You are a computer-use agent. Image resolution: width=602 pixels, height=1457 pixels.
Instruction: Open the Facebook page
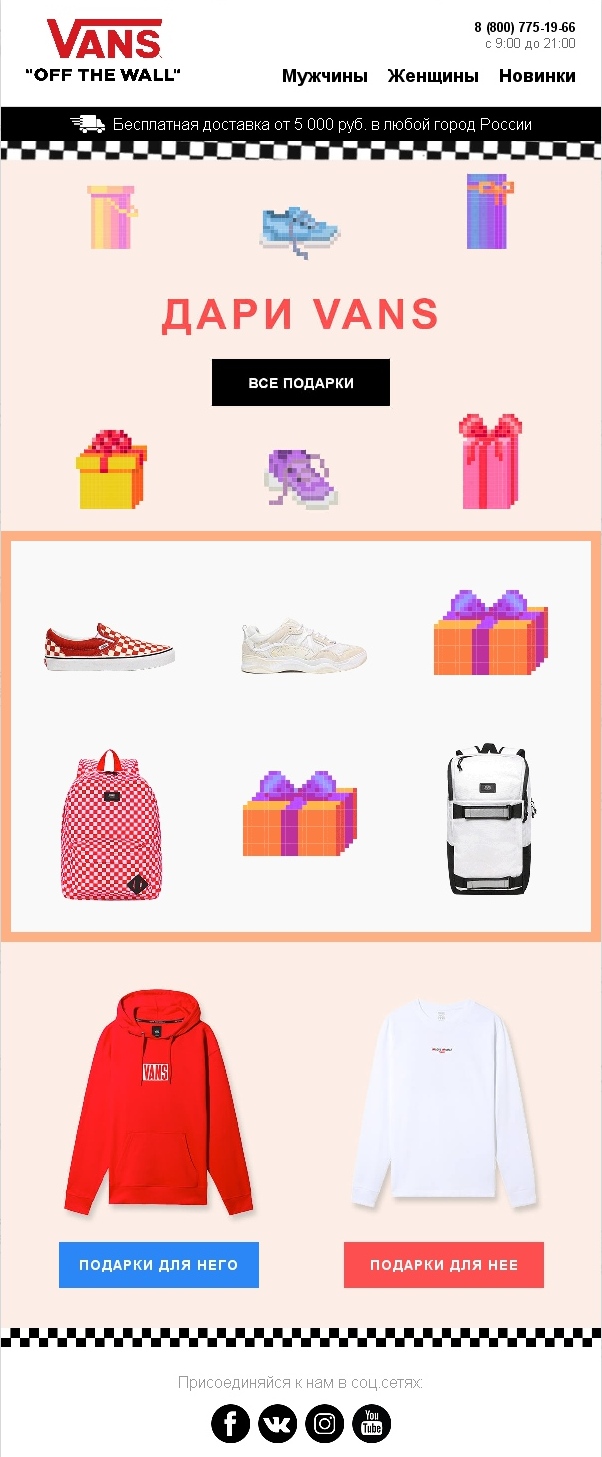click(x=231, y=1423)
